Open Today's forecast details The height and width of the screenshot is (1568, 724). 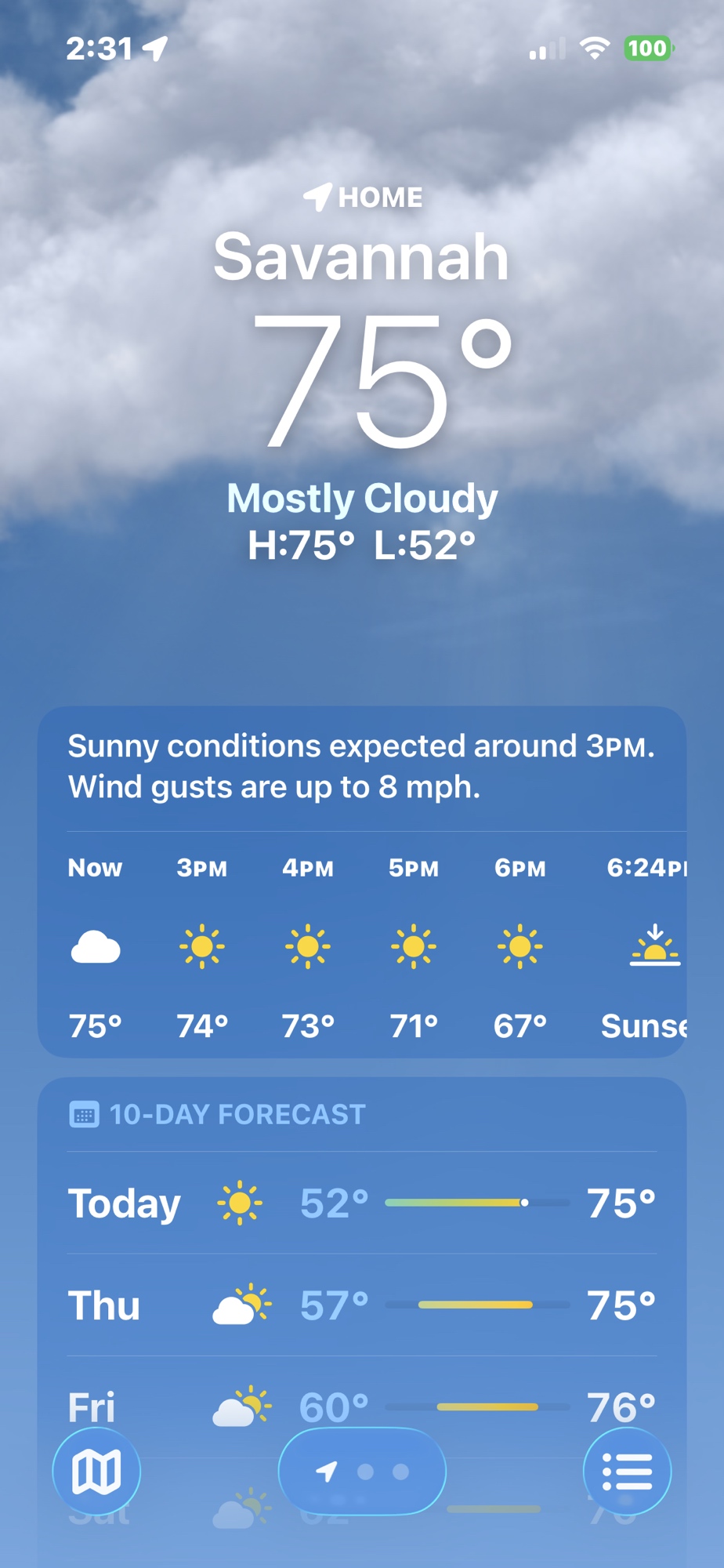(x=362, y=1203)
